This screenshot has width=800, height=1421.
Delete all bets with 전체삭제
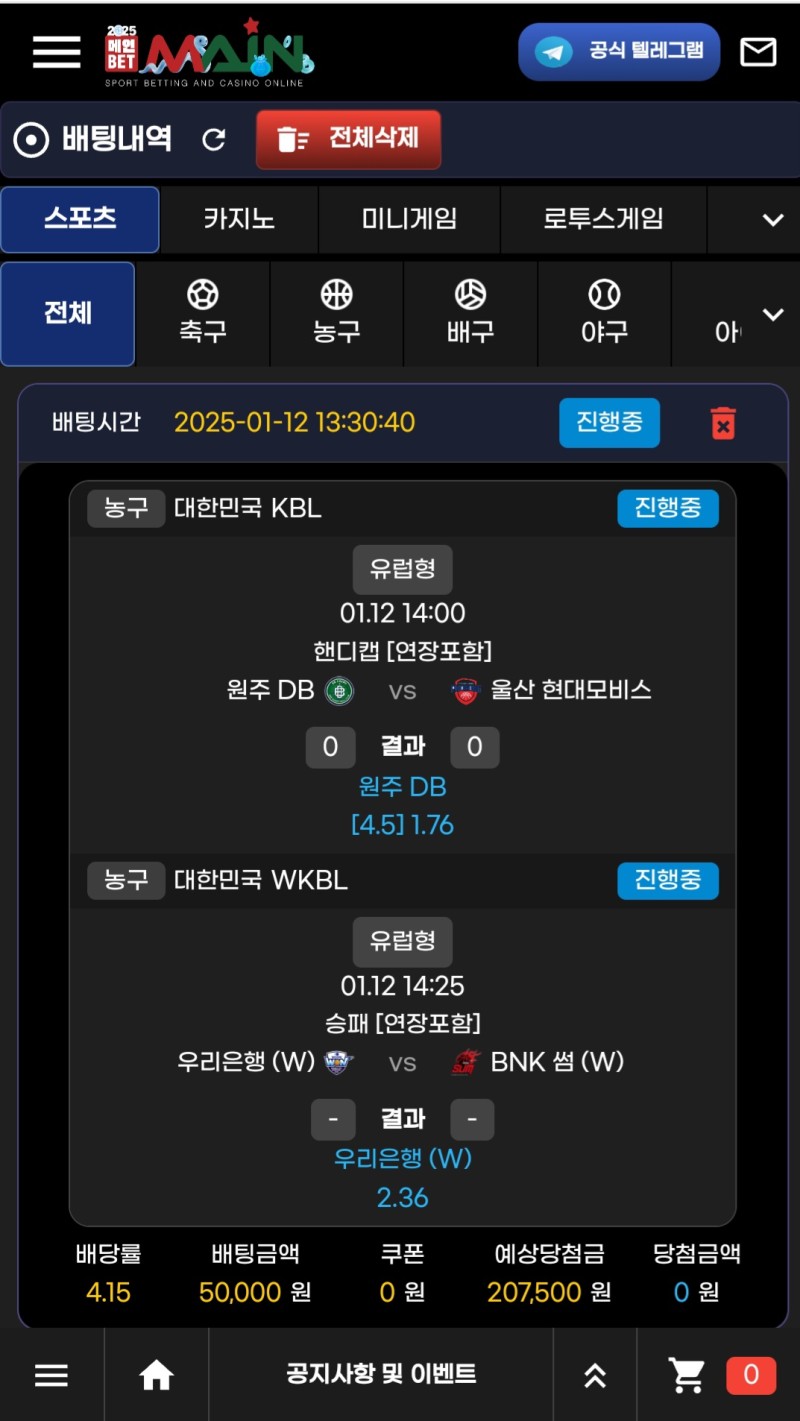348,139
